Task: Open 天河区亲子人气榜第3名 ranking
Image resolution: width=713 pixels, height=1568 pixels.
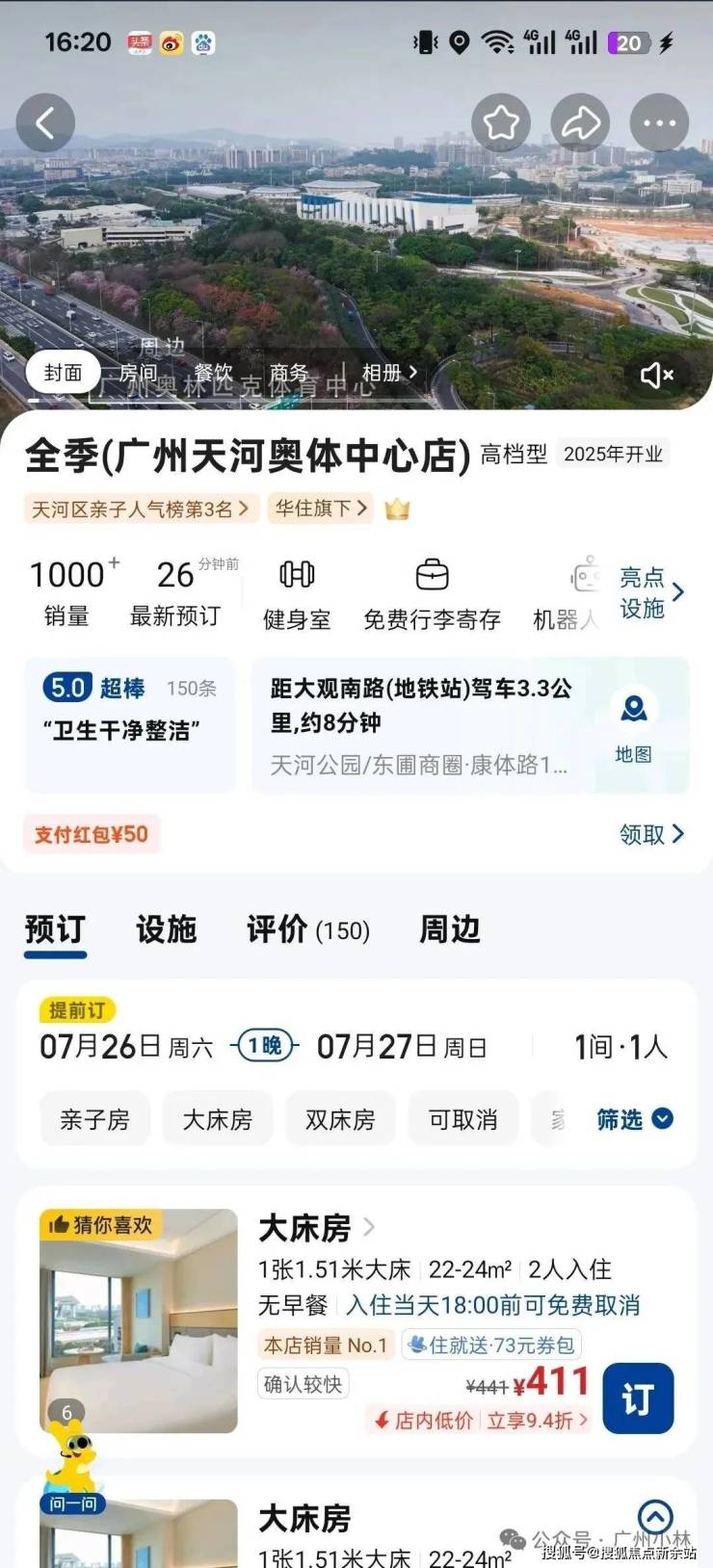Action: pos(141,509)
